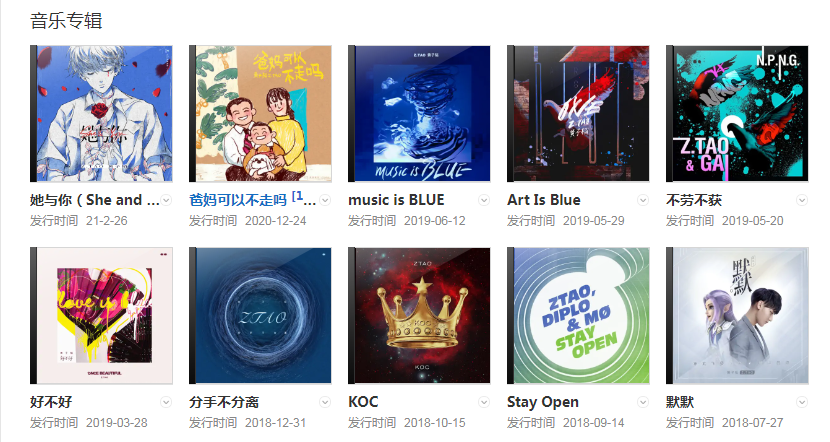Open the 默默 album cover

click(737, 315)
